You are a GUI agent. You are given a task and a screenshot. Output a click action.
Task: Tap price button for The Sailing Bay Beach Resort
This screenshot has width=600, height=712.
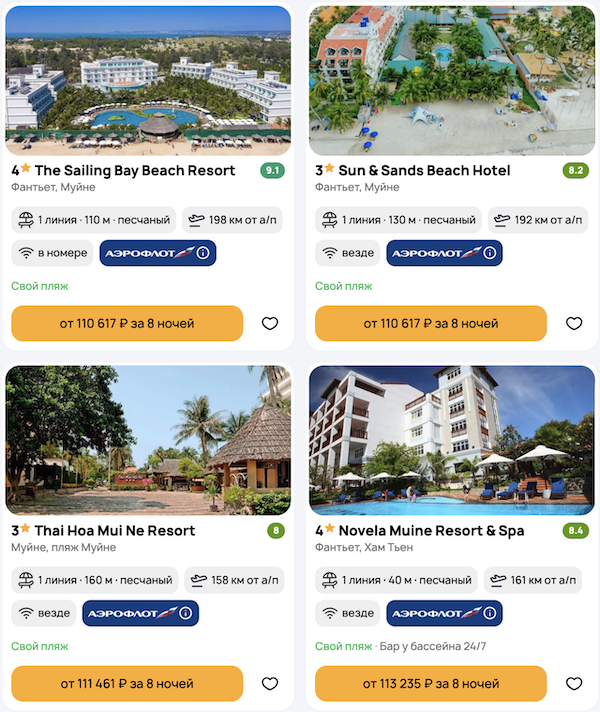[127, 323]
